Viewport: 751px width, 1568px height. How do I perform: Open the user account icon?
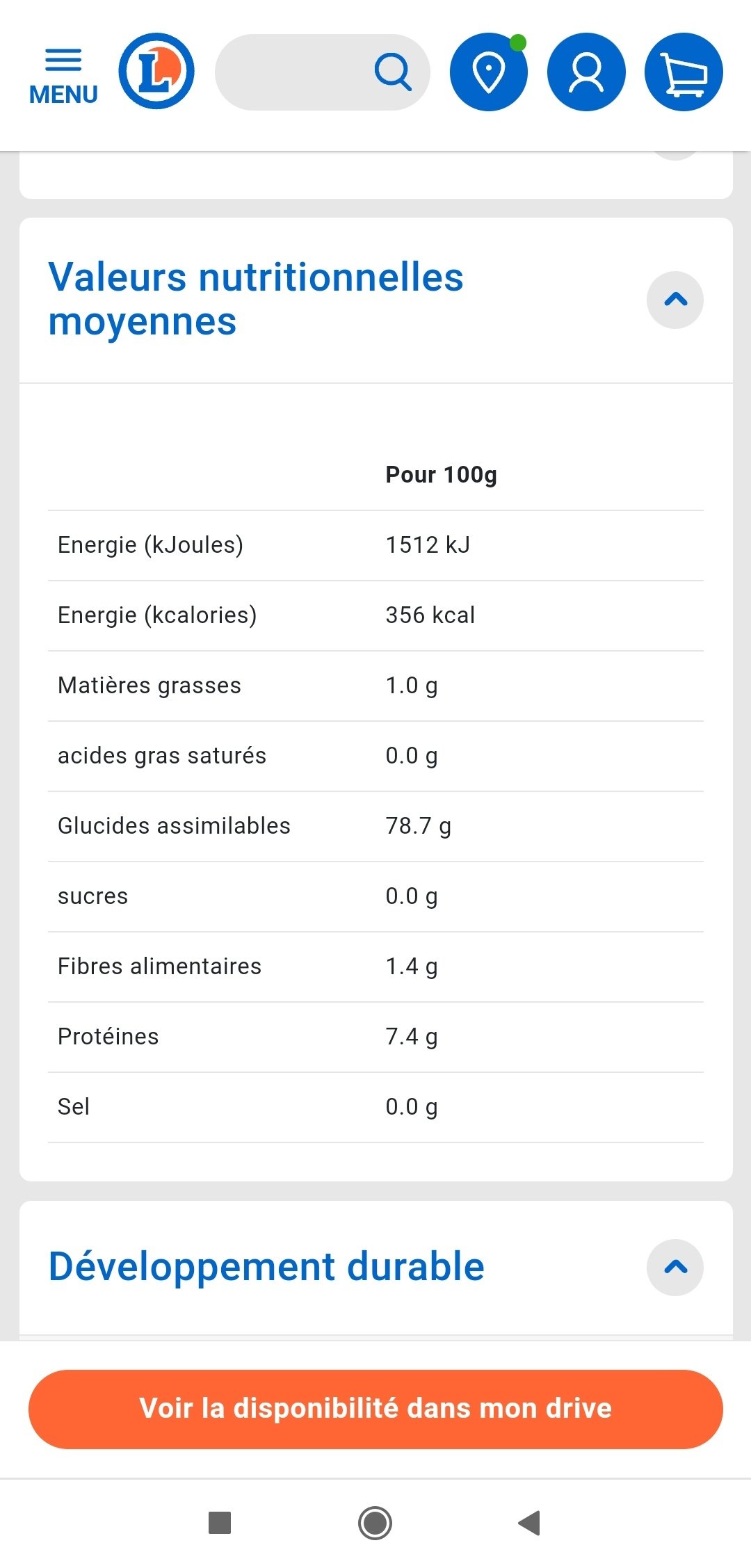point(586,72)
